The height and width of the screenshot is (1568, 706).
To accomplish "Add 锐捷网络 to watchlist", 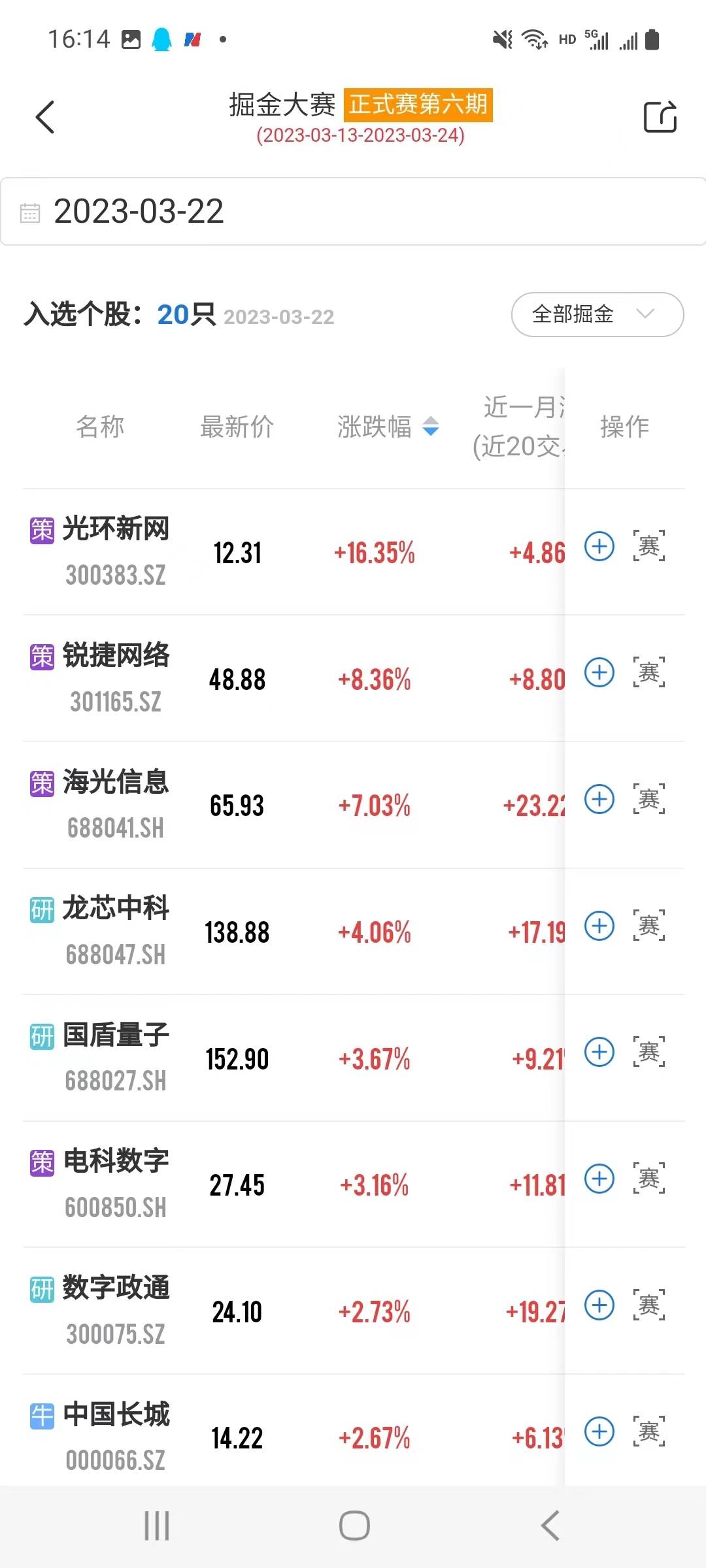I will 599,672.
